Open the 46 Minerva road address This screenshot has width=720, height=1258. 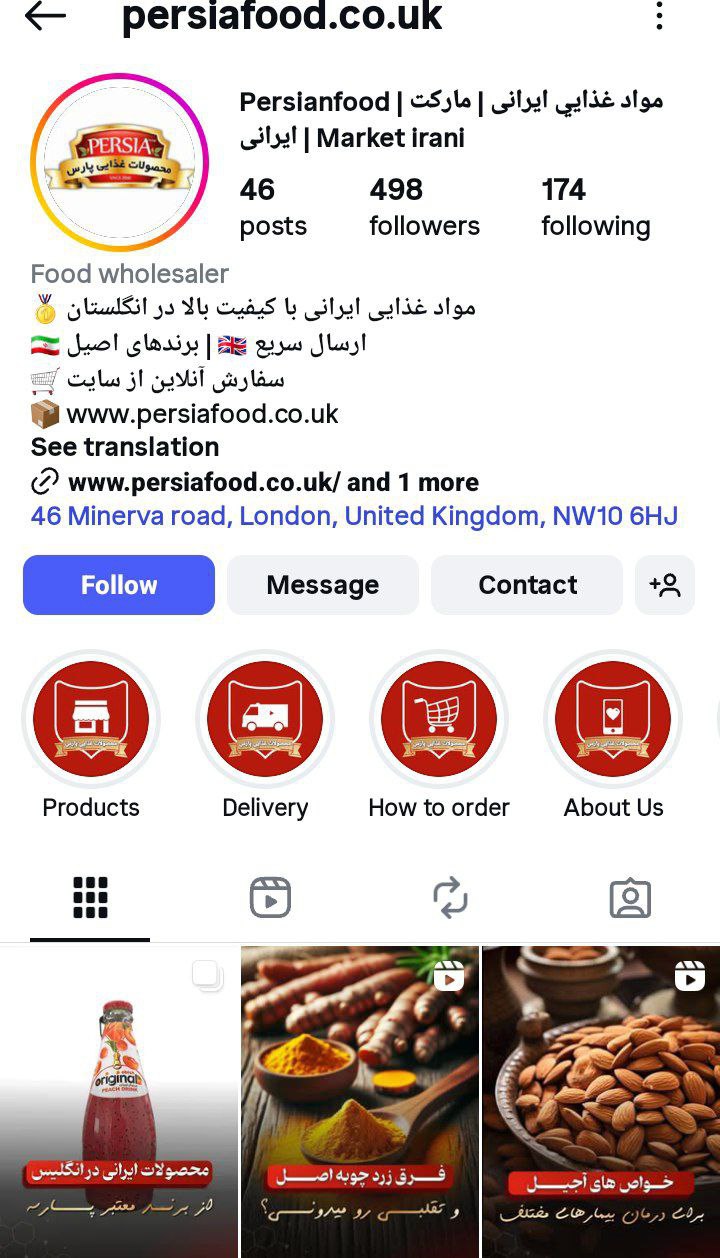coord(354,516)
